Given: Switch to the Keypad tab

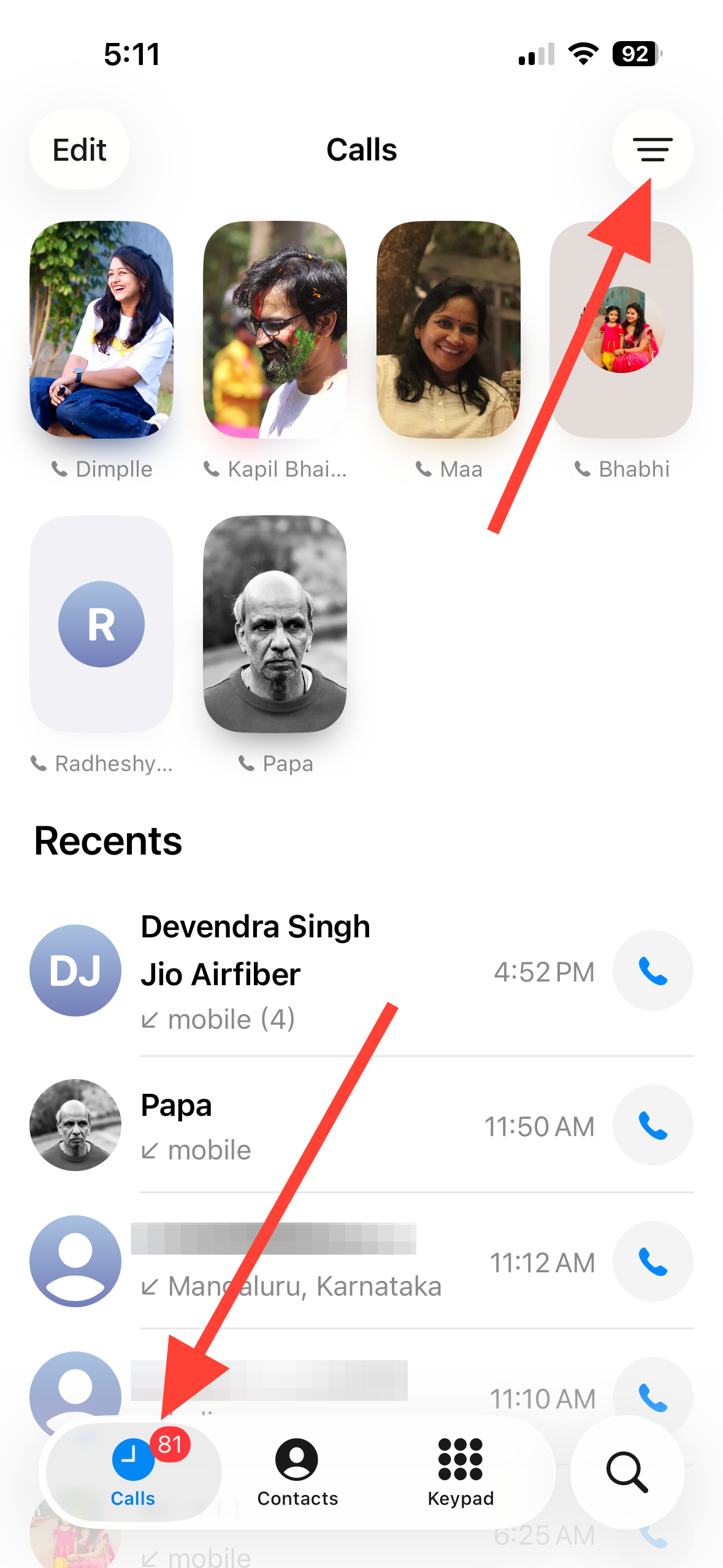Looking at the screenshot, I should [461, 1471].
